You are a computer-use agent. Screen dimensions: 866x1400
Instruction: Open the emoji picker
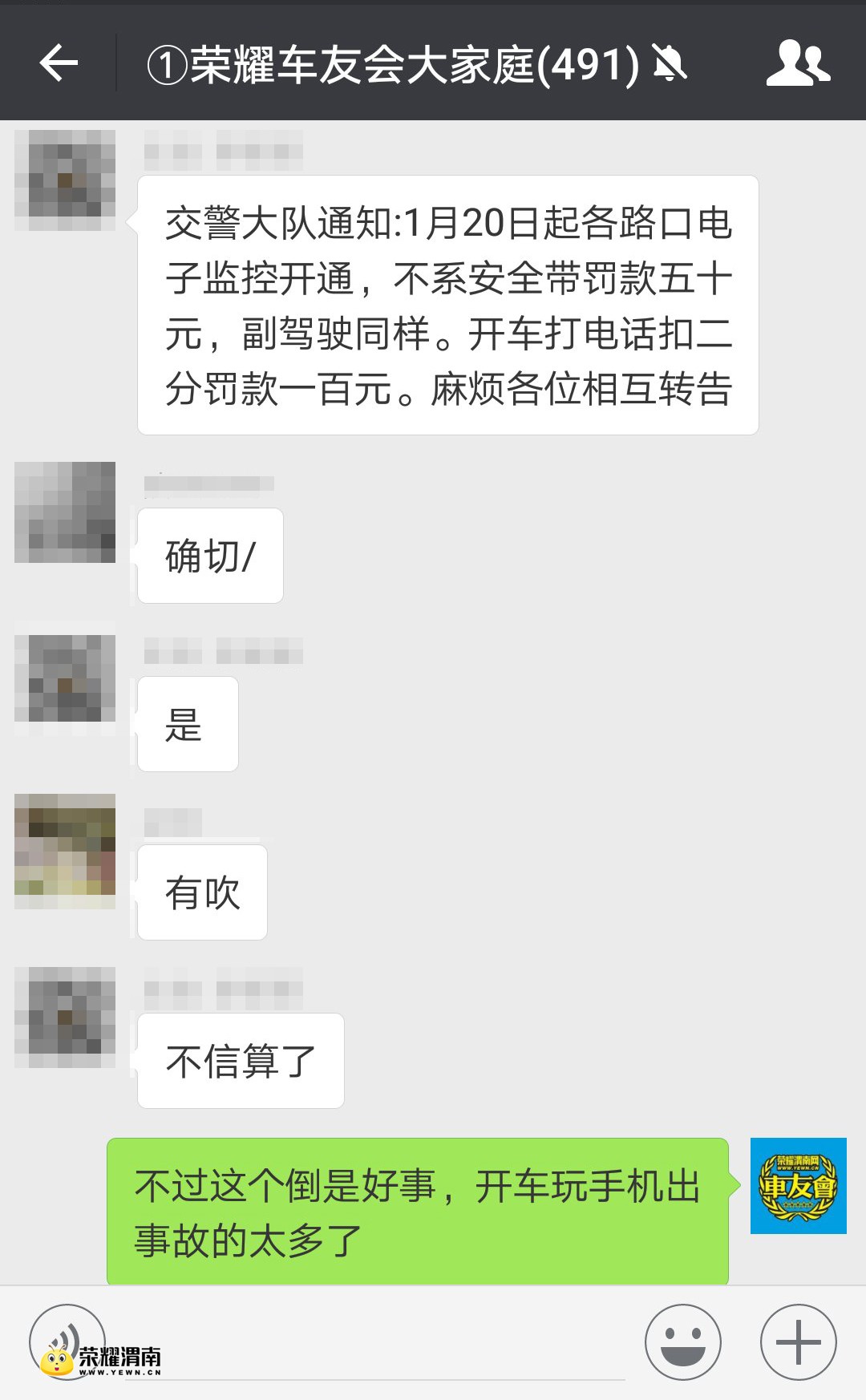682,1341
